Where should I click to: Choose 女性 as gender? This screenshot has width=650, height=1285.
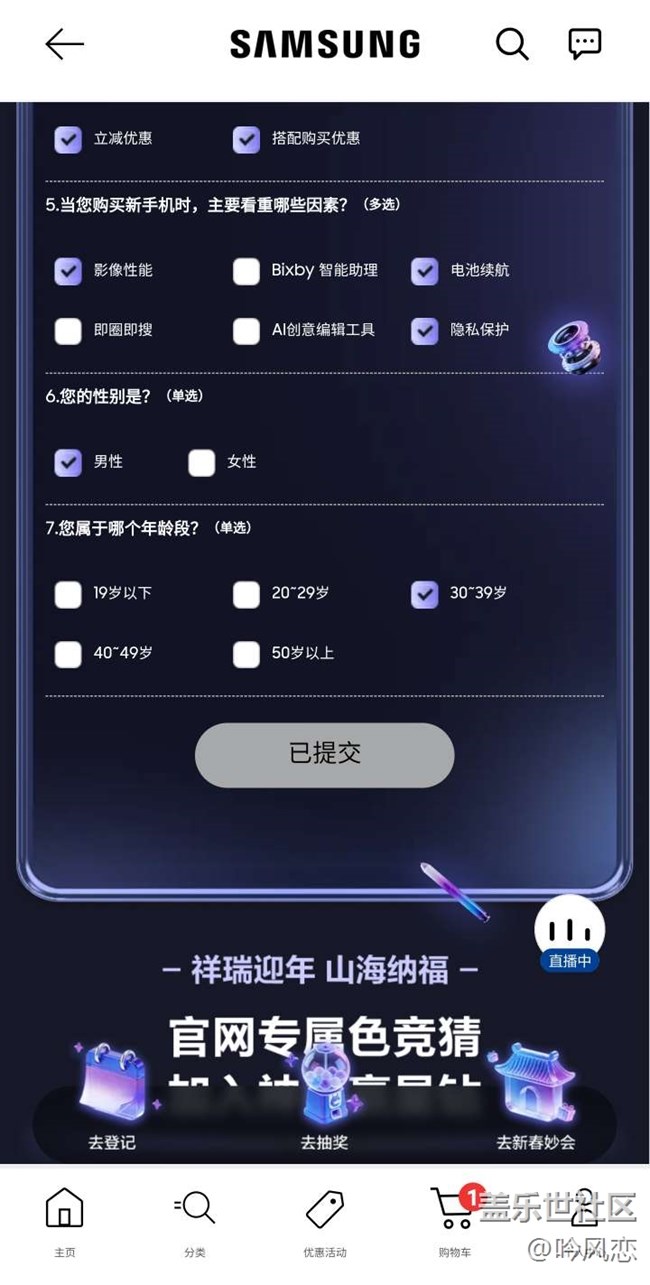coord(202,462)
